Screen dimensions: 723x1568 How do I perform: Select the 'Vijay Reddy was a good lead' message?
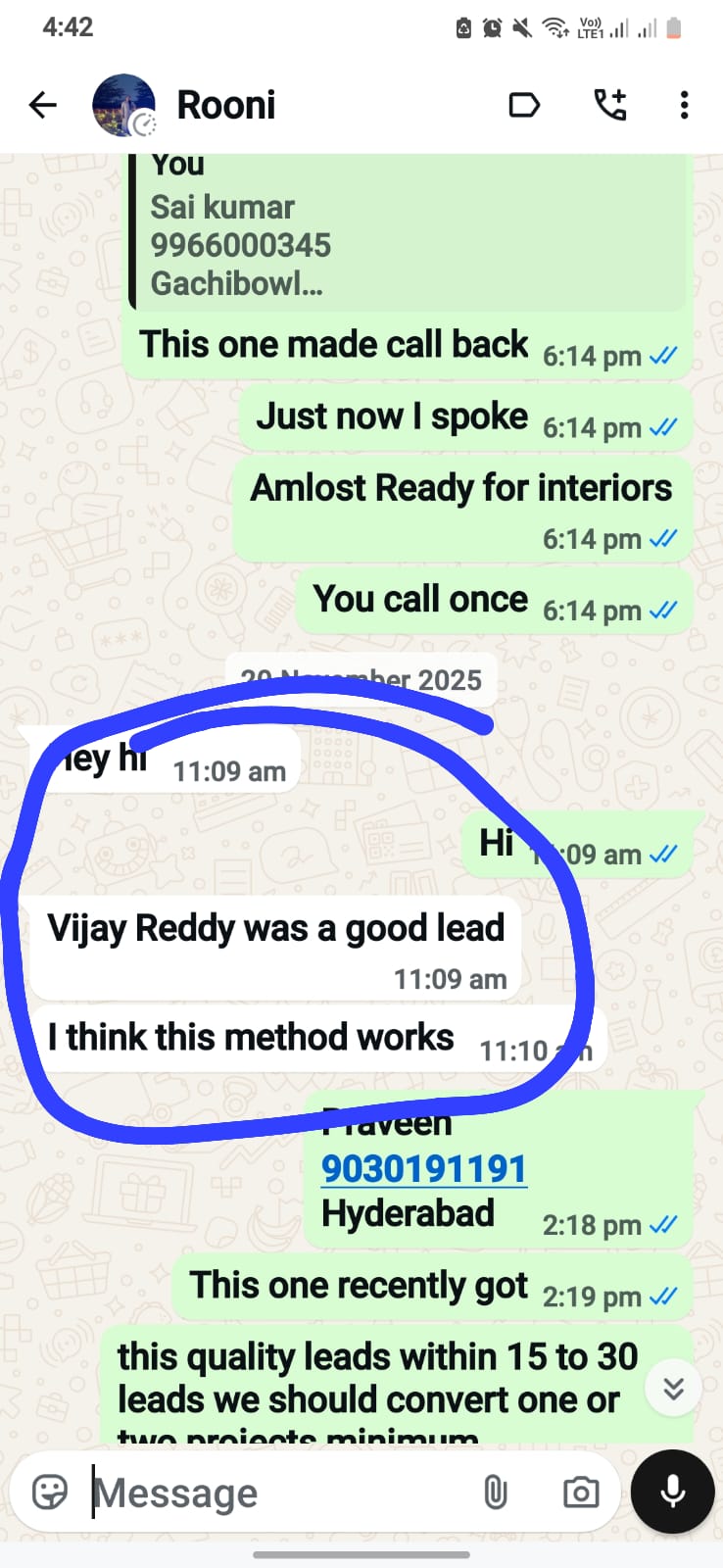[276, 927]
